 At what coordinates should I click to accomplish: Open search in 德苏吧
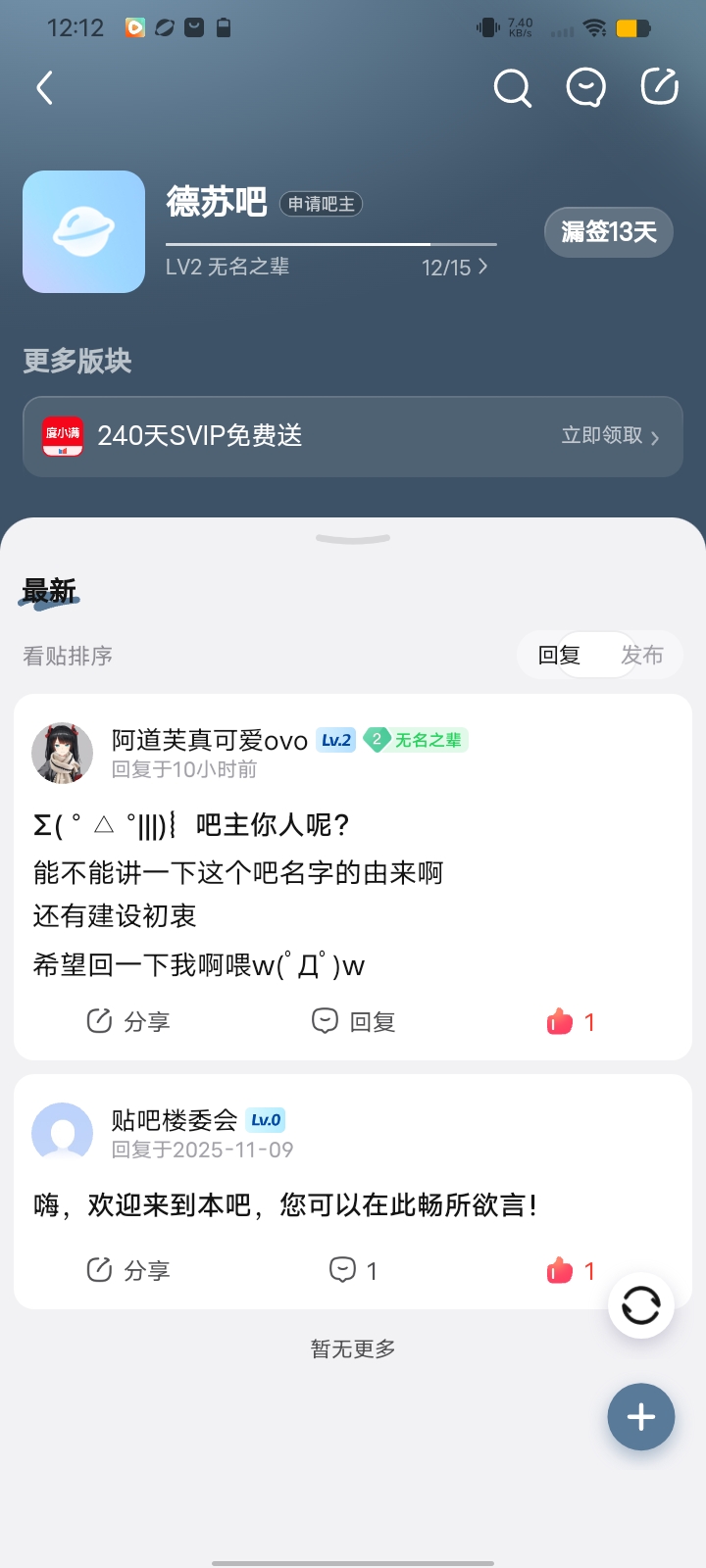(x=512, y=88)
